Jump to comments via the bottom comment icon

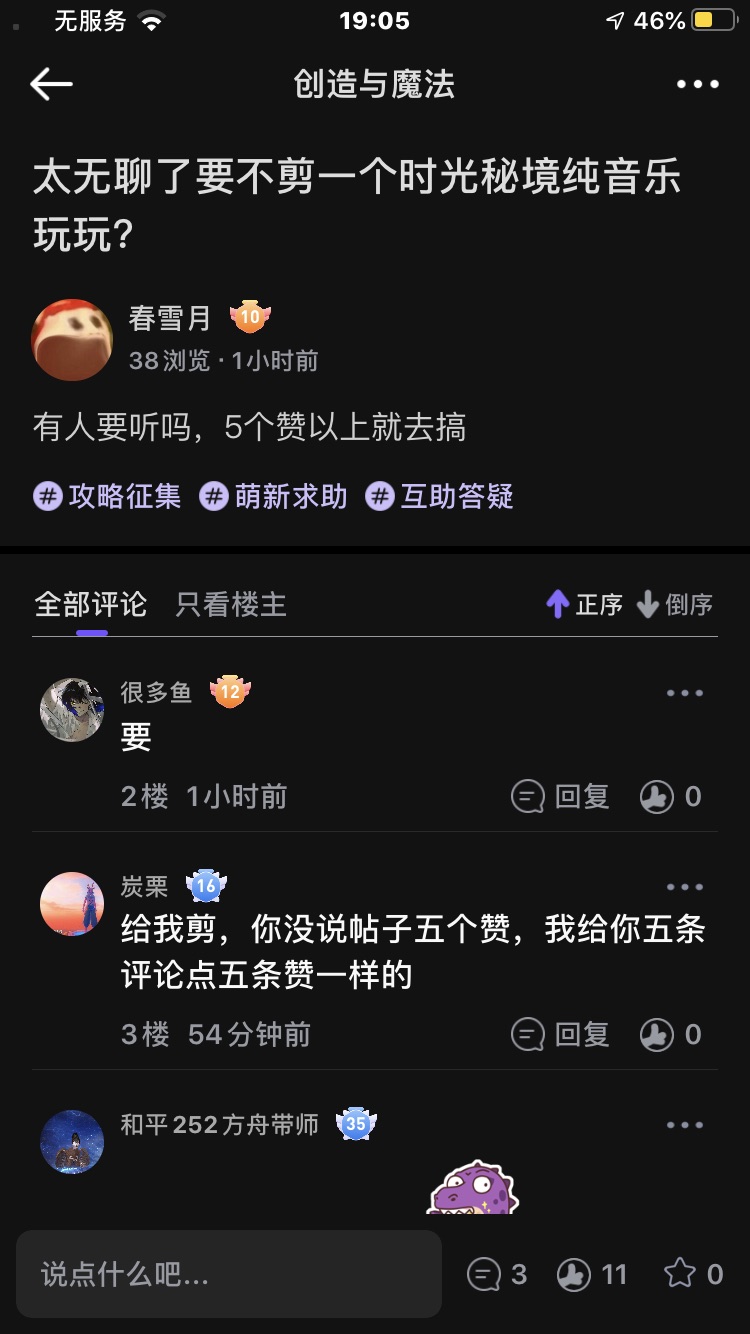click(497, 1274)
